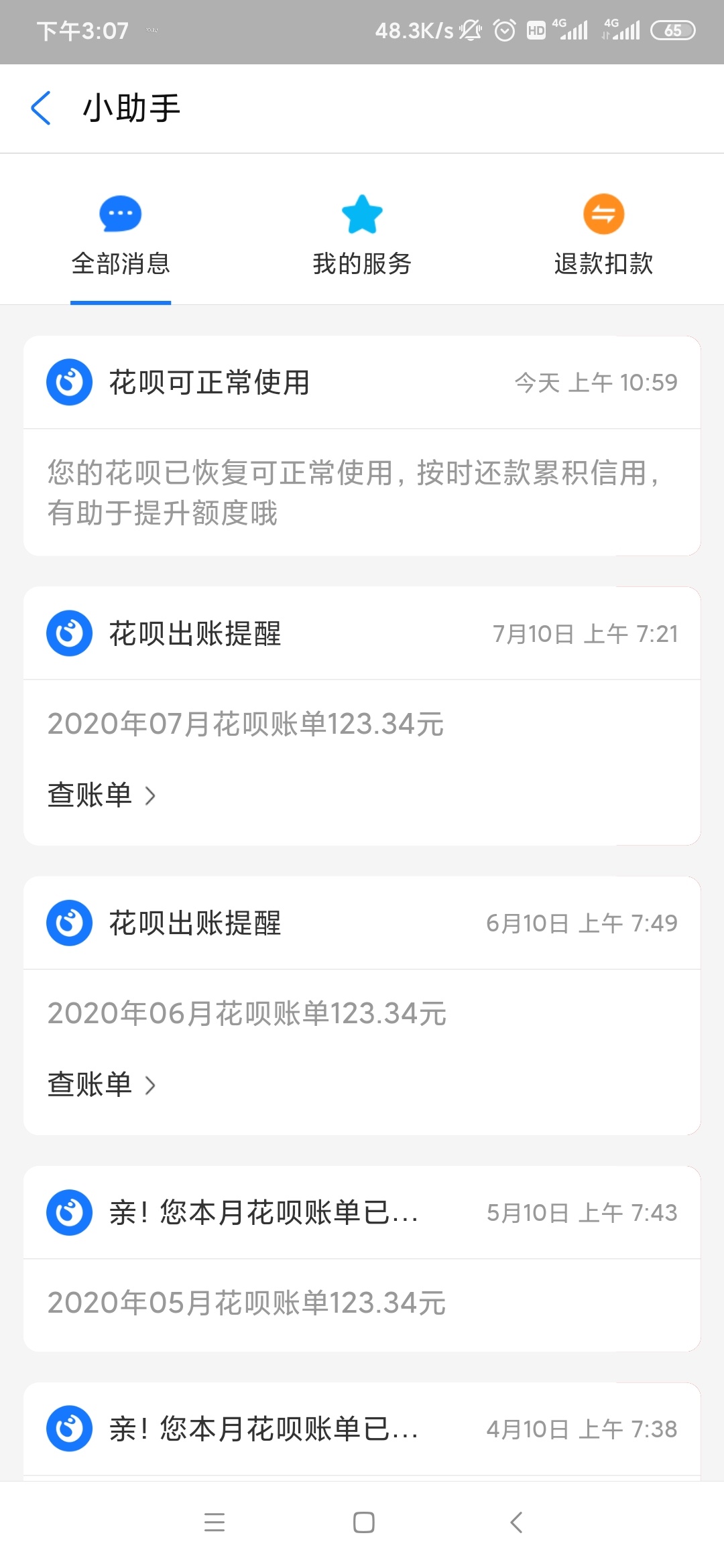Switch to the 我的服务 tab
This screenshot has width=724, height=1568.
[x=362, y=236]
